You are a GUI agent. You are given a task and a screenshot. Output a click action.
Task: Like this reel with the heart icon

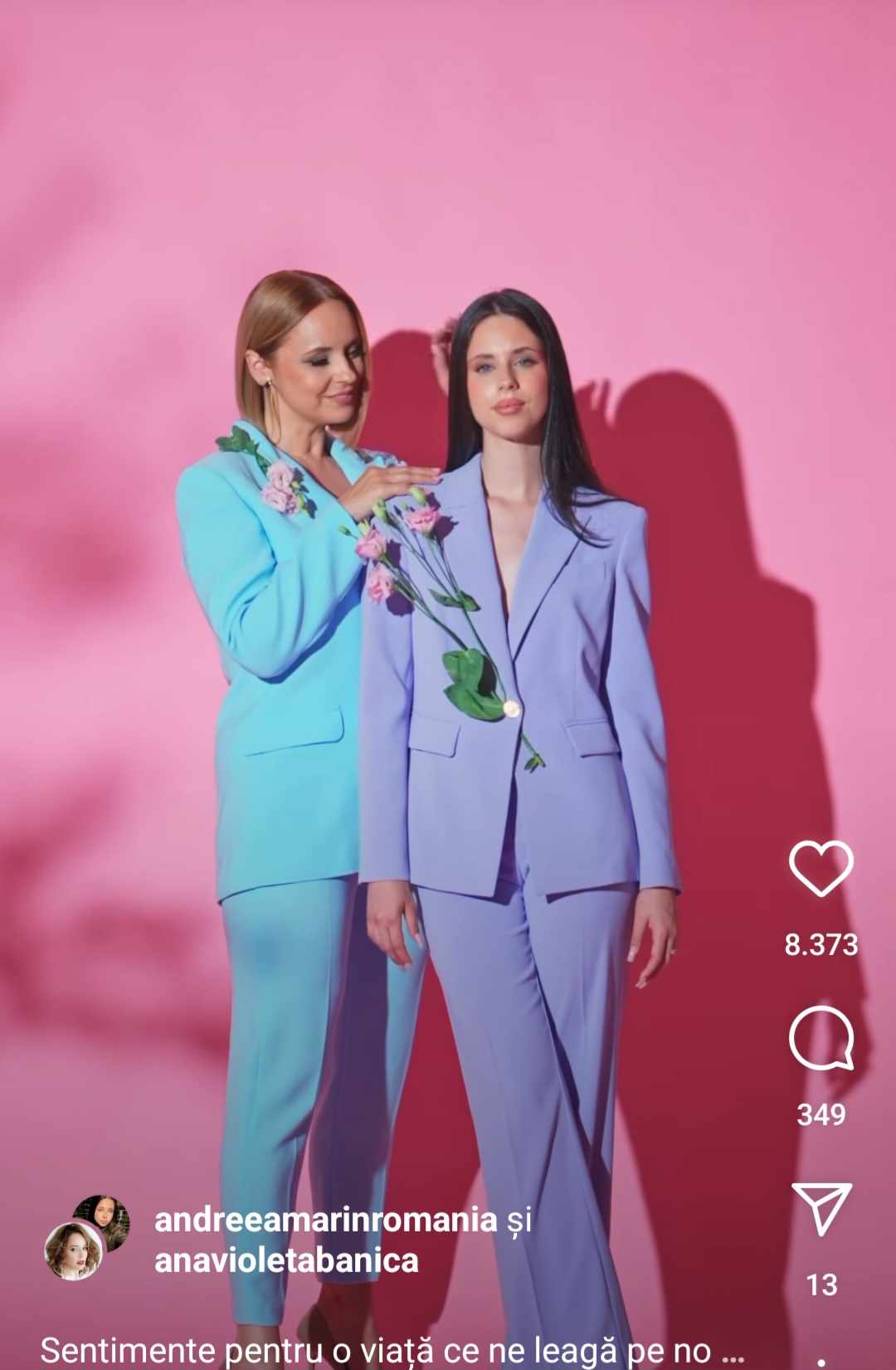pos(821,868)
